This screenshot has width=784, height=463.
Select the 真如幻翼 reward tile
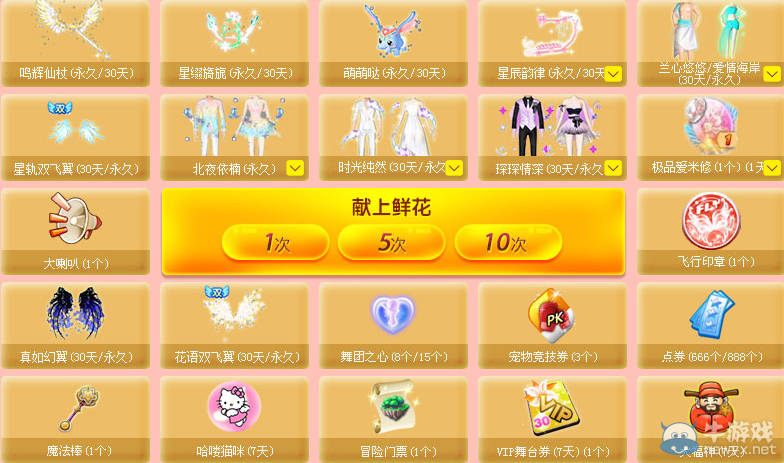pyautogui.click(x=76, y=325)
